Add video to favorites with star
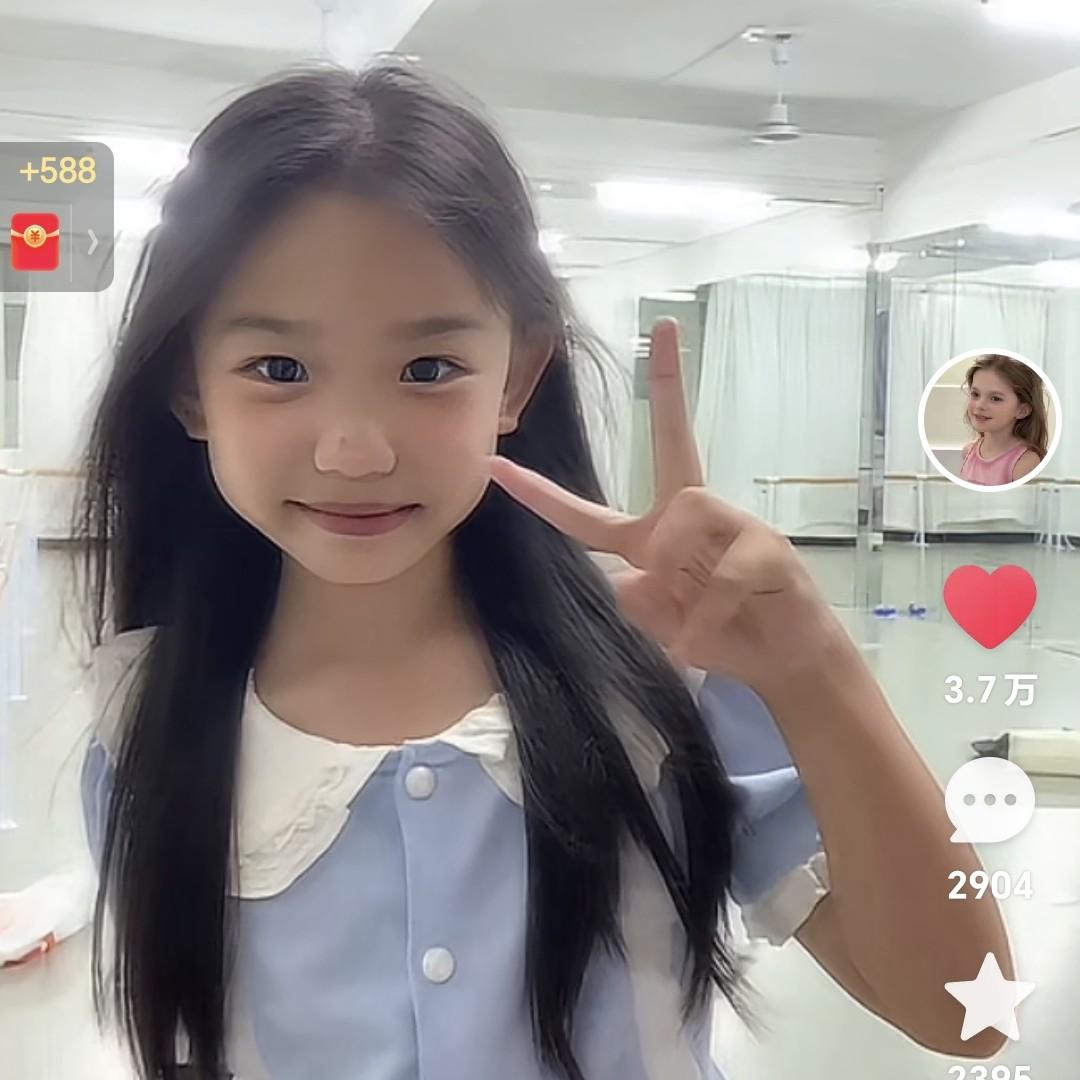Viewport: 1080px width, 1080px height. click(989, 997)
